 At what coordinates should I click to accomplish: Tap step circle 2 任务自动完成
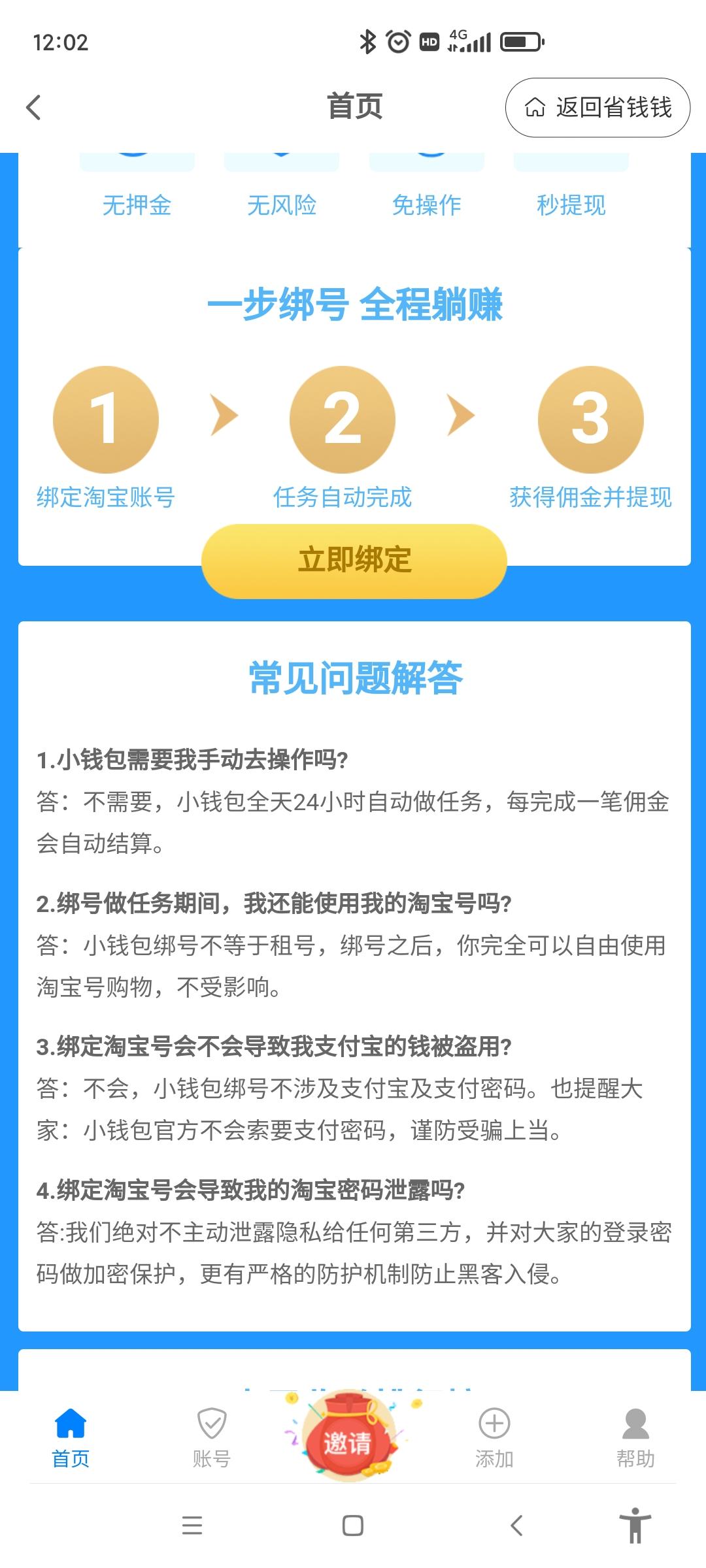point(343,419)
